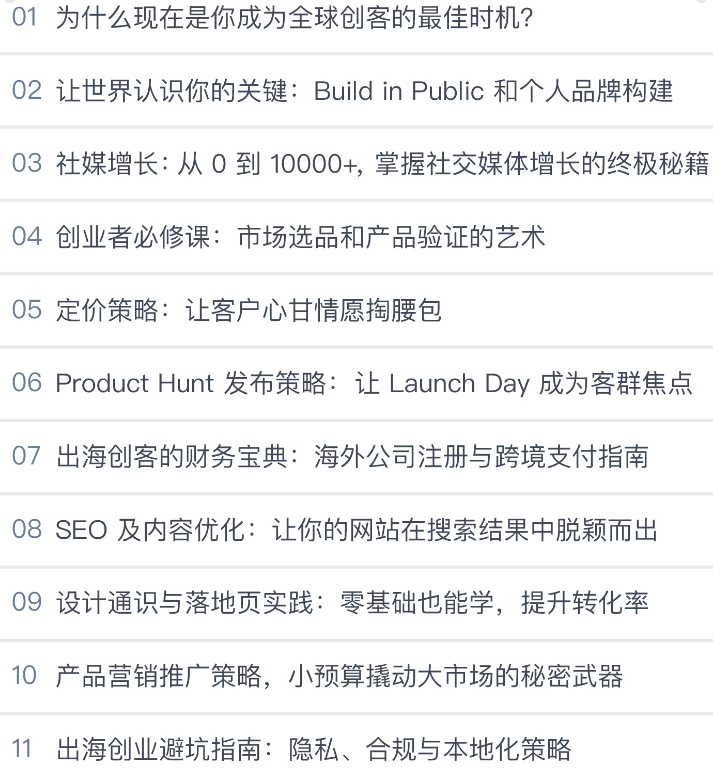Select chapter 03 on social media growth

[x=360, y=164]
